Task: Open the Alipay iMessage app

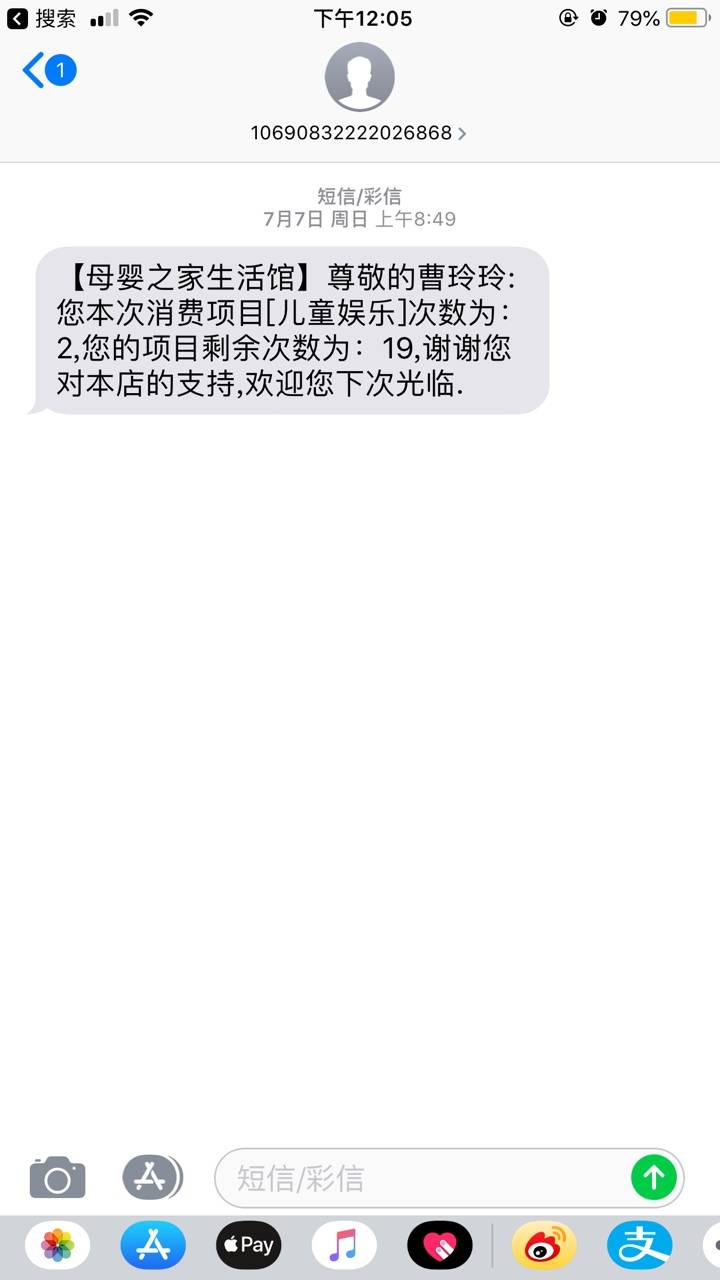Action: (640, 1246)
